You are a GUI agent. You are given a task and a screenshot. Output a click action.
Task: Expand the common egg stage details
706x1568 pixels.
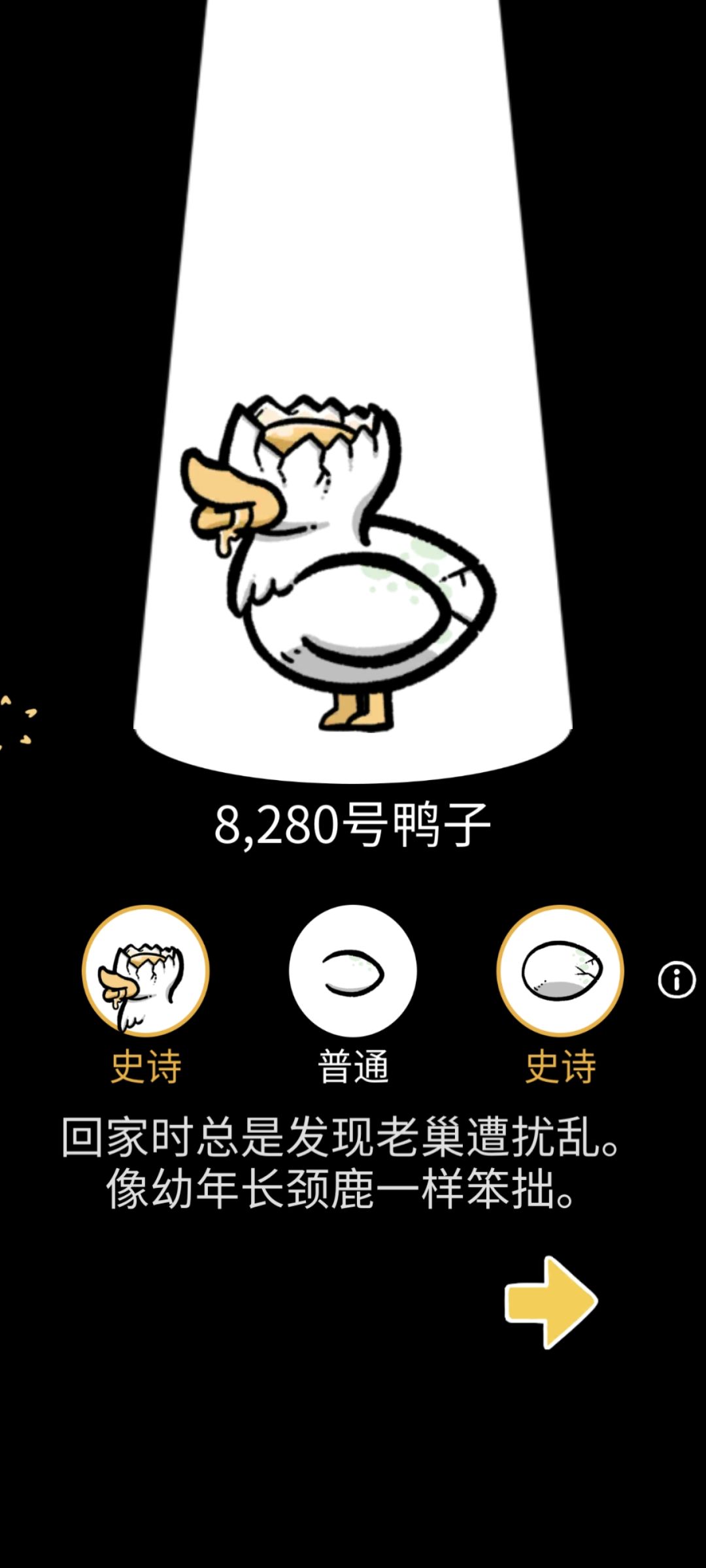pos(351,973)
